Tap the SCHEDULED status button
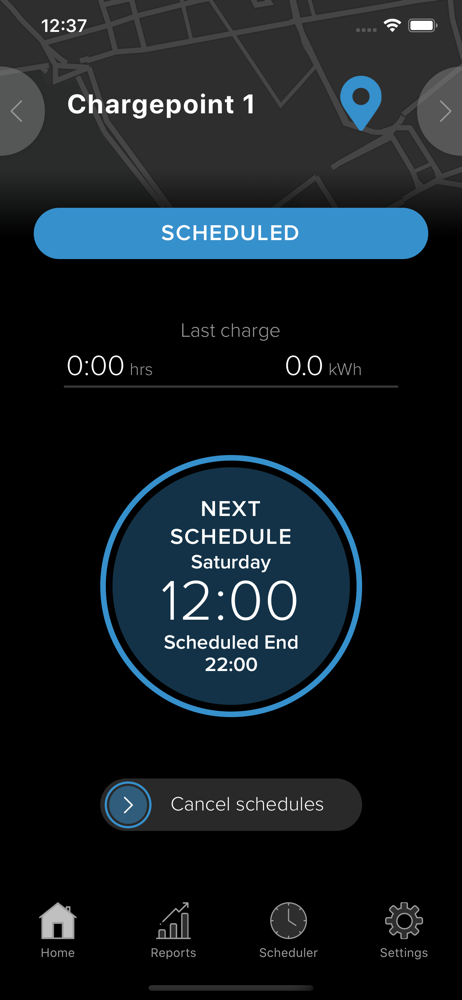This screenshot has width=462, height=1000. tap(231, 233)
